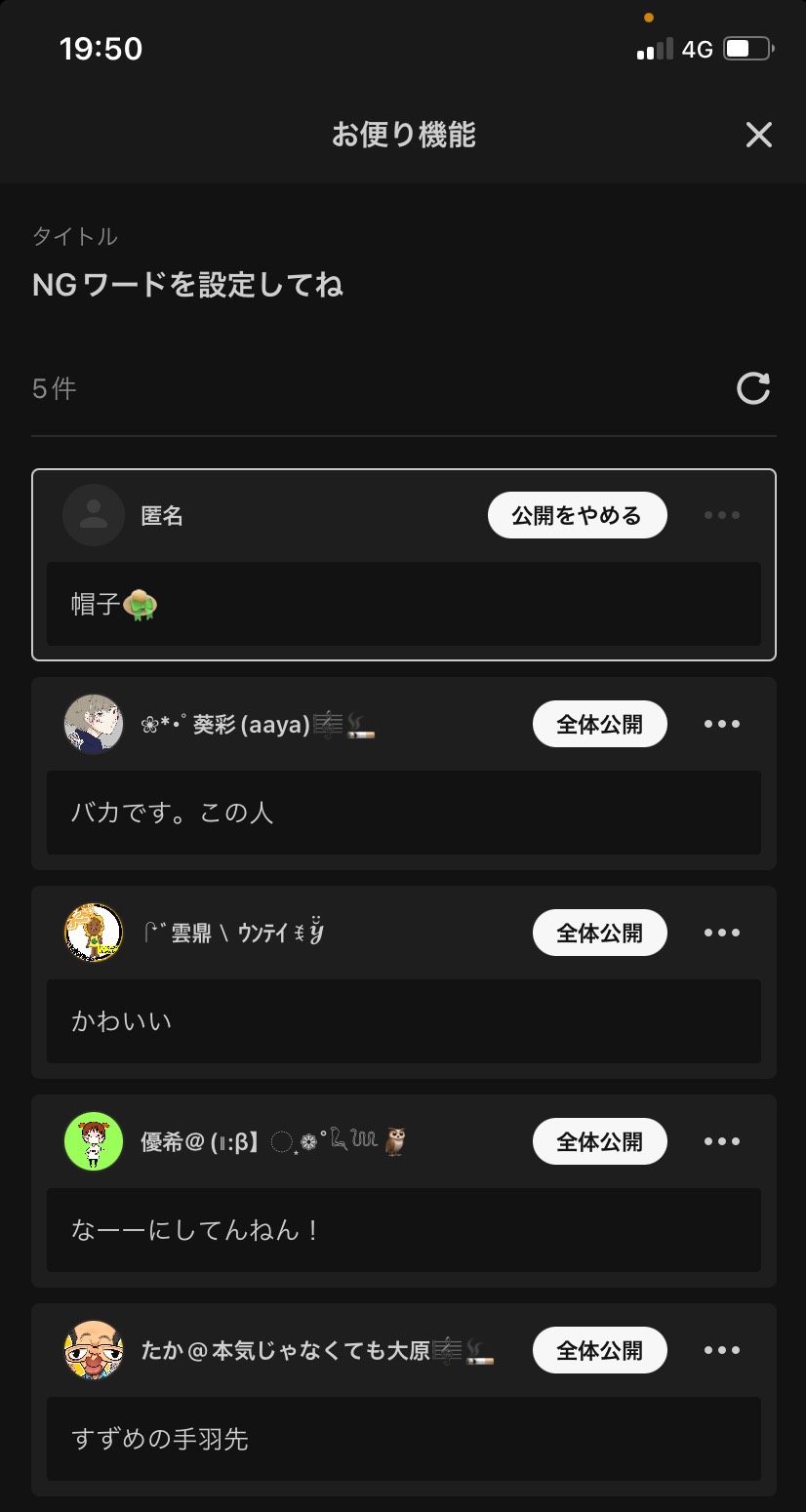Publish the かわいい message with 全体公開

pos(600,933)
